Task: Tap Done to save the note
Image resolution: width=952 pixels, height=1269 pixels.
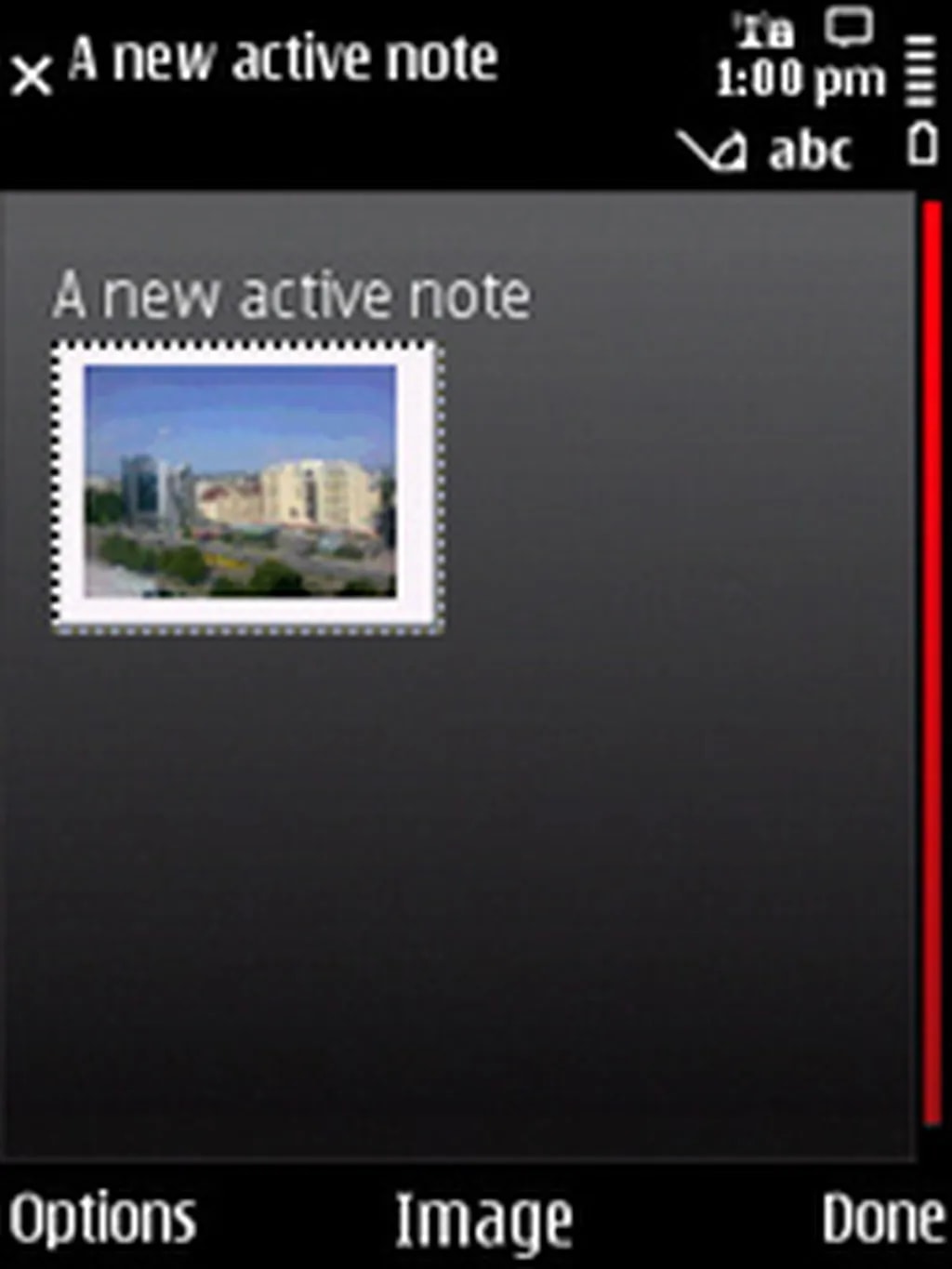Action: pyautogui.click(x=881, y=1218)
